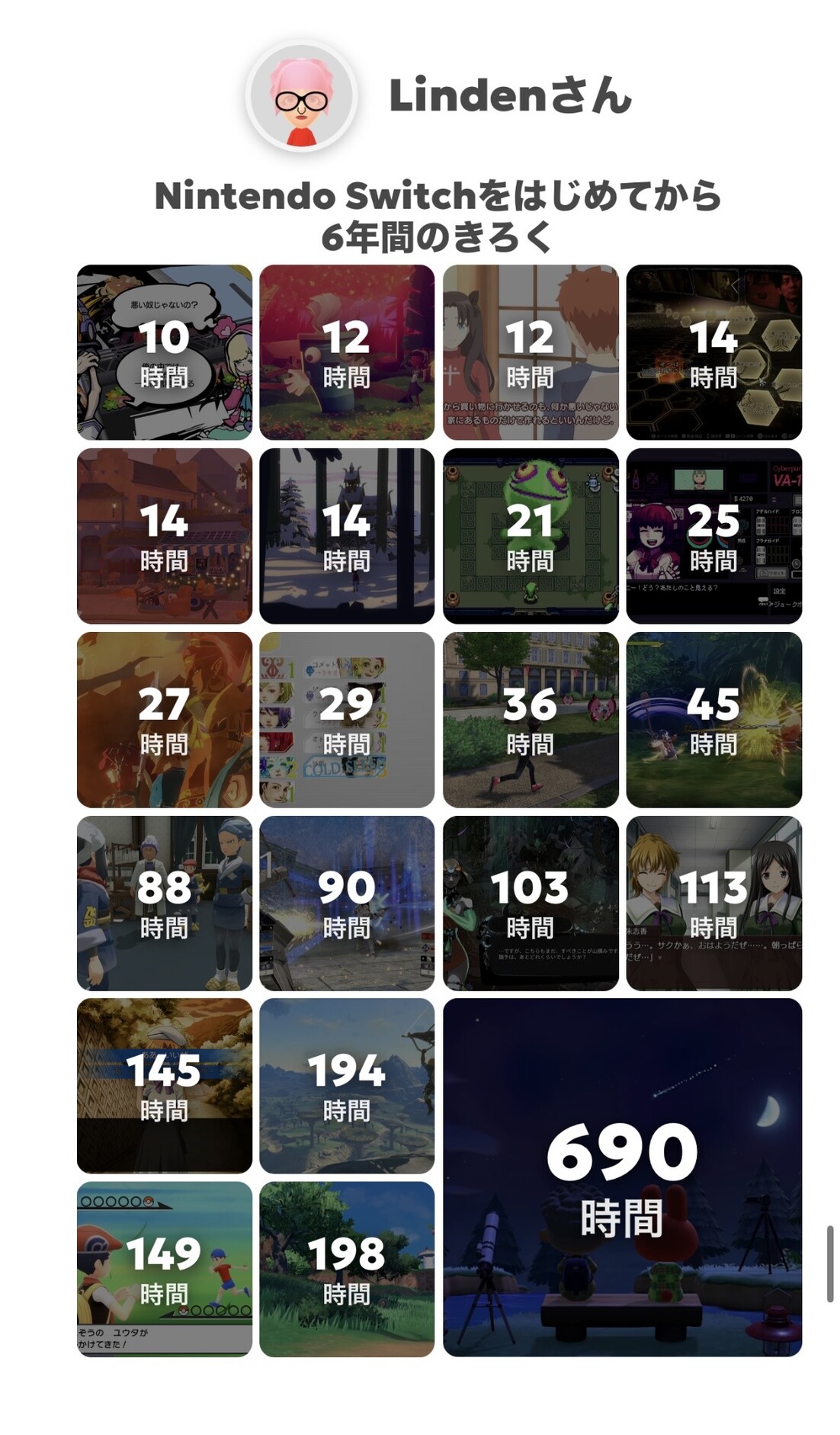Image resolution: width=840 pixels, height=1435 pixels.
Task: Open the 690時間 Animal Crossing tile
Action: (622, 1177)
